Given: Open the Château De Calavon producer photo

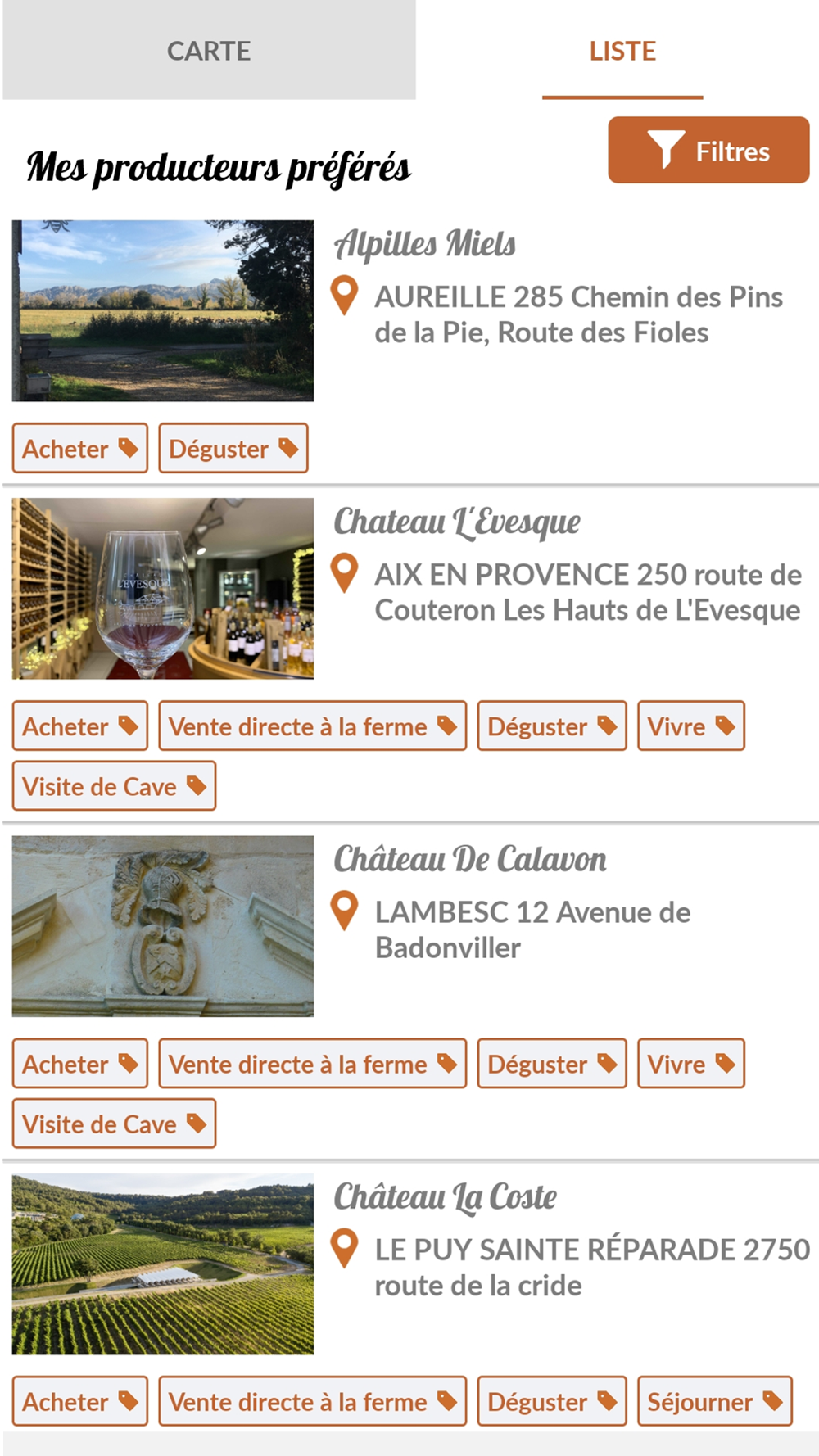Looking at the screenshot, I should click(x=163, y=926).
